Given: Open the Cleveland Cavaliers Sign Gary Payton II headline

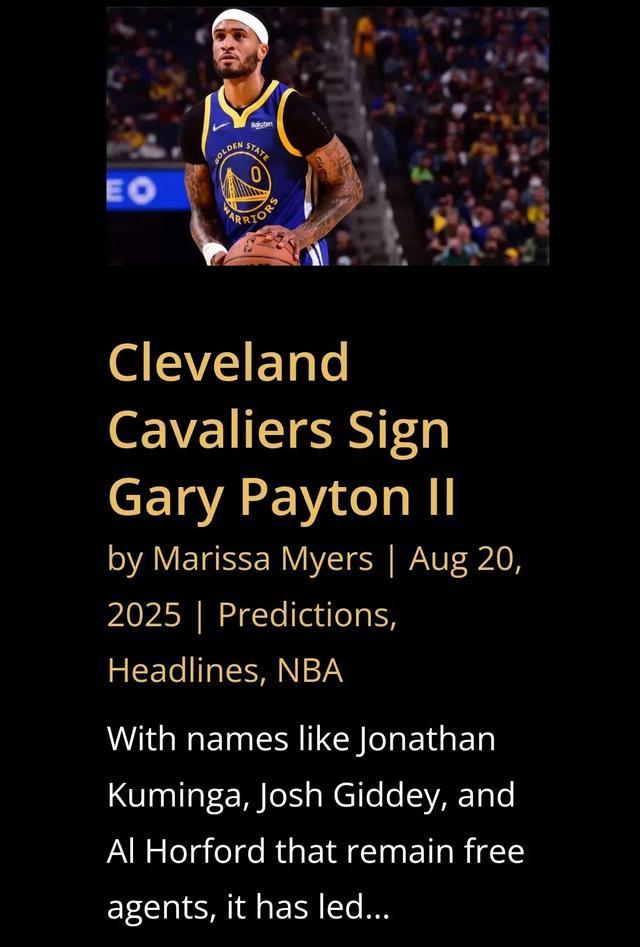Looking at the screenshot, I should (280, 429).
